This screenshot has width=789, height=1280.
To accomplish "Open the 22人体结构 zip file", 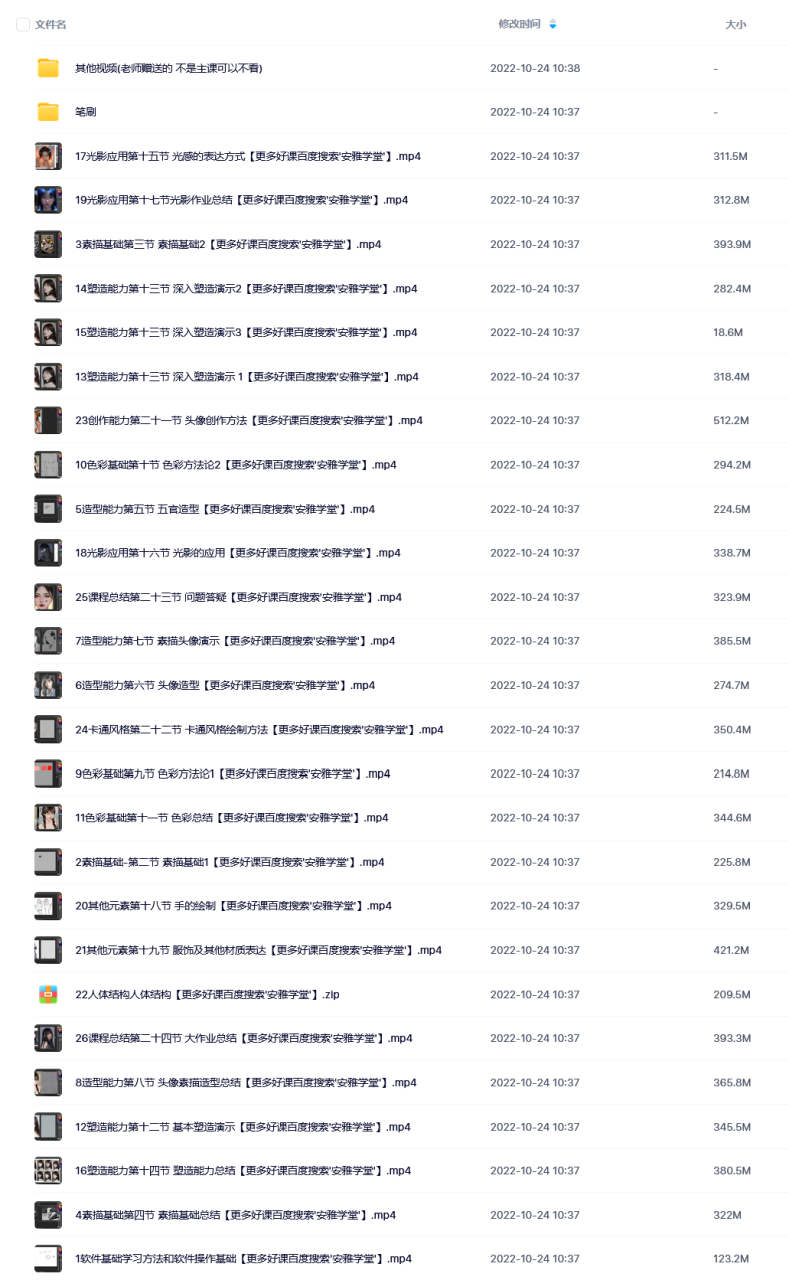I will [208, 994].
